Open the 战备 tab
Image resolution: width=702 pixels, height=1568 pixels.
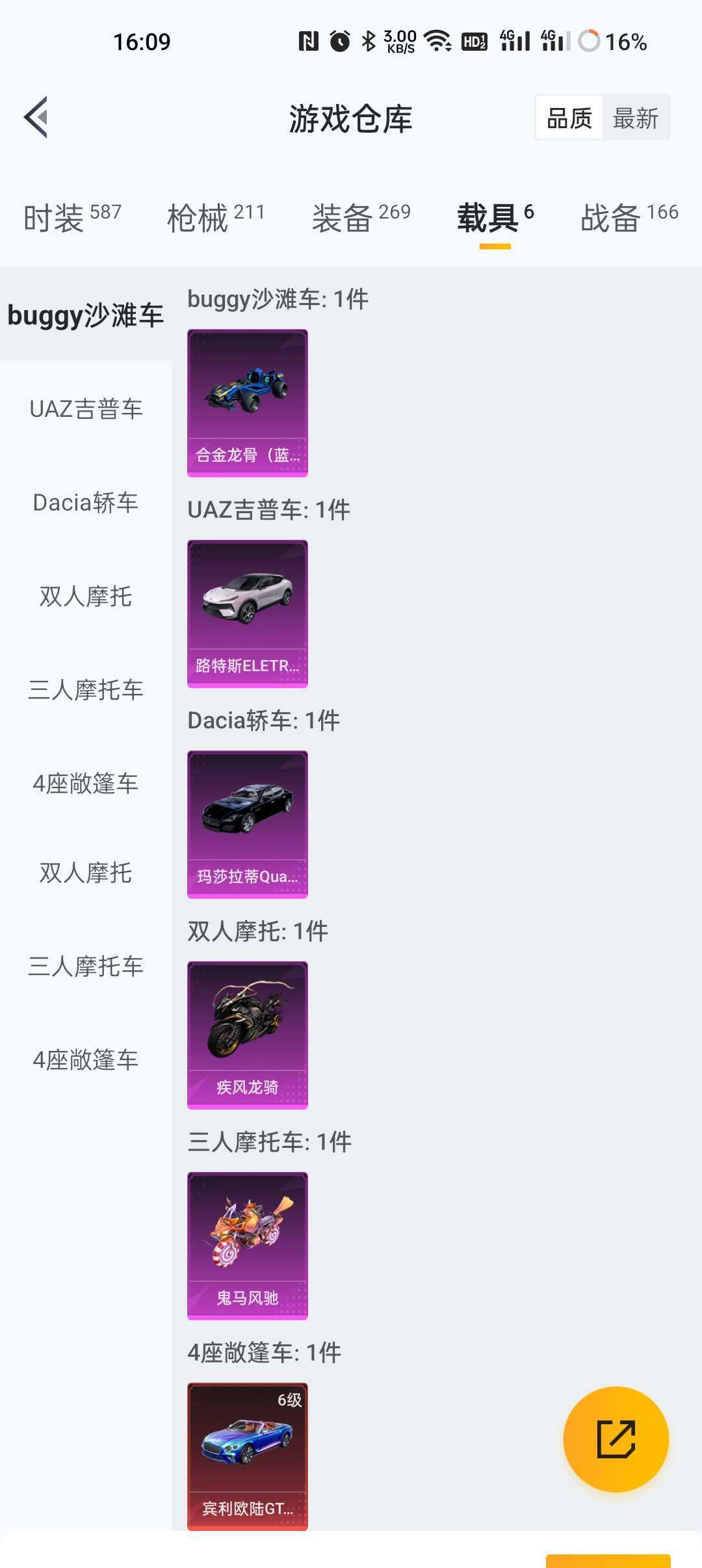(629, 218)
